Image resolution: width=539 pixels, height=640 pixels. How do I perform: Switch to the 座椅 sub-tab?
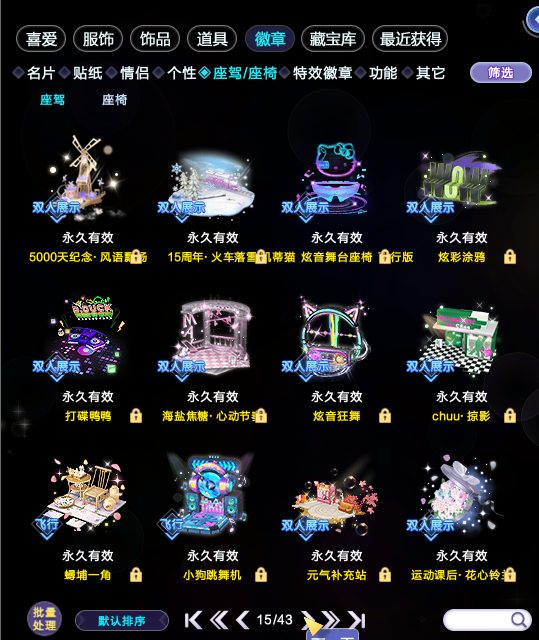pos(114,100)
